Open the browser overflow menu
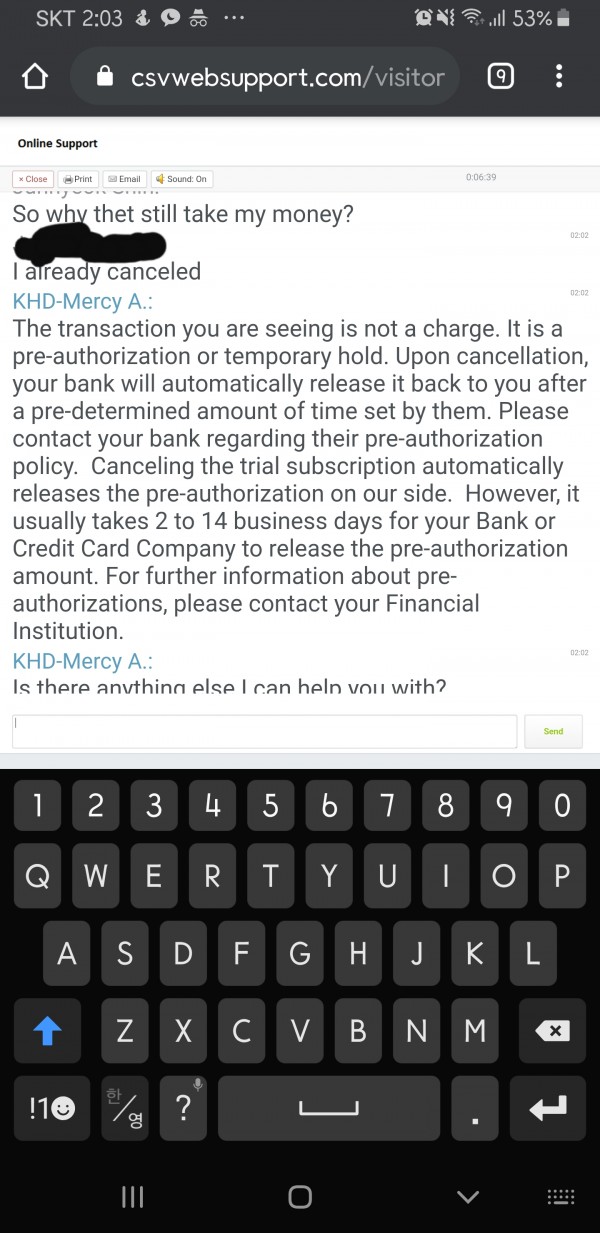 [x=559, y=76]
